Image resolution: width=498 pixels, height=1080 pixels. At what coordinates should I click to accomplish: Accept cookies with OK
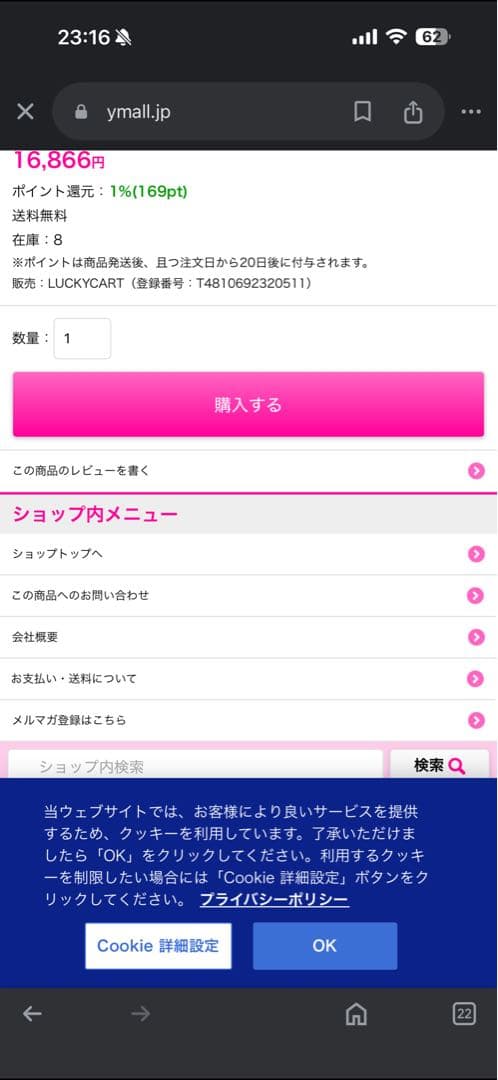coord(325,946)
